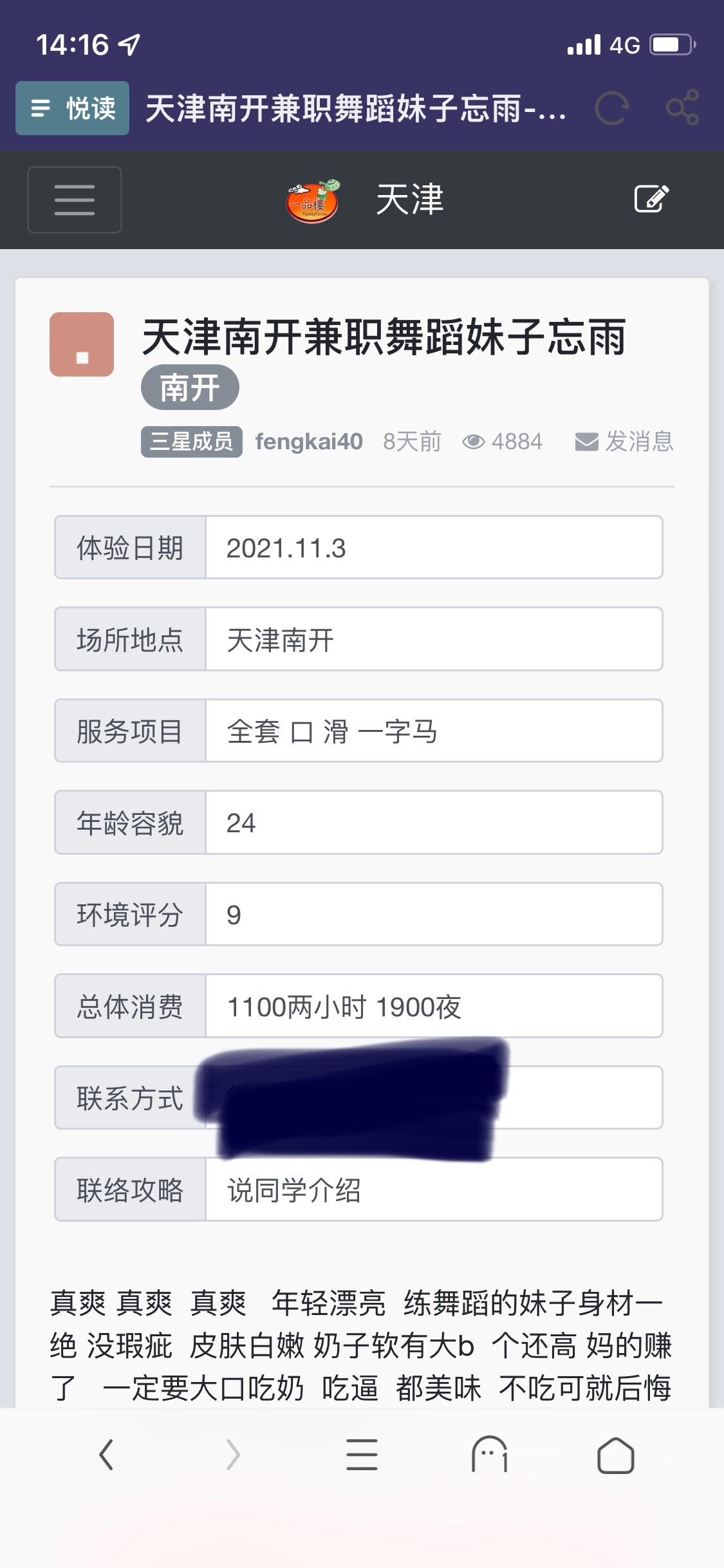
Task: Open the 南开 category tag
Action: pyautogui.click(x=190, y=388)
